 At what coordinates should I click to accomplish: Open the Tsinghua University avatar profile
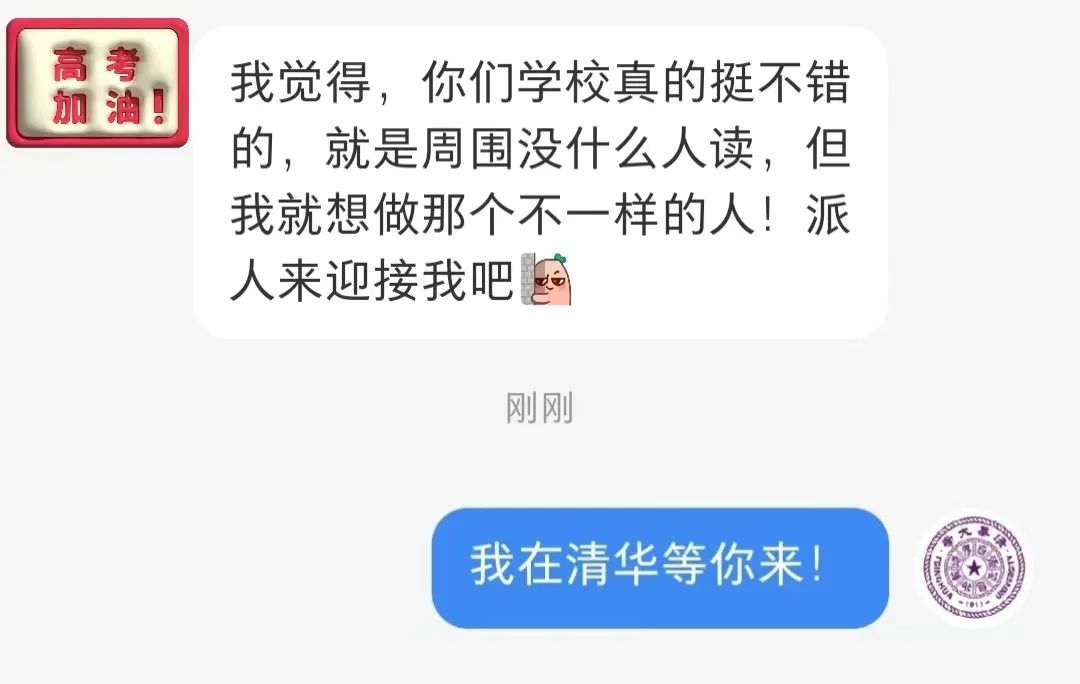[974, 567]
